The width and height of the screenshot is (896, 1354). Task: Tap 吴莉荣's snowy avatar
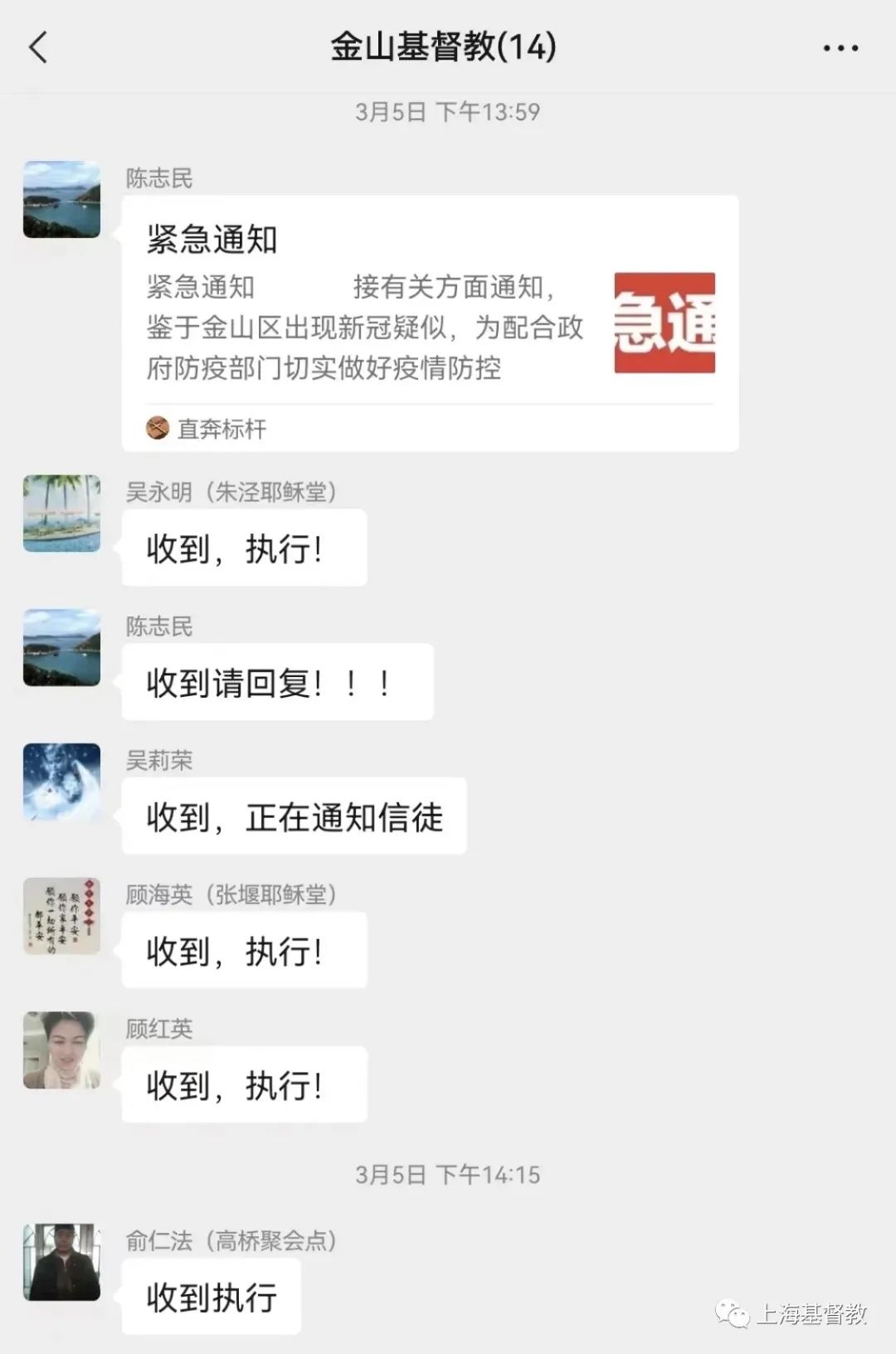pos(61,783)
